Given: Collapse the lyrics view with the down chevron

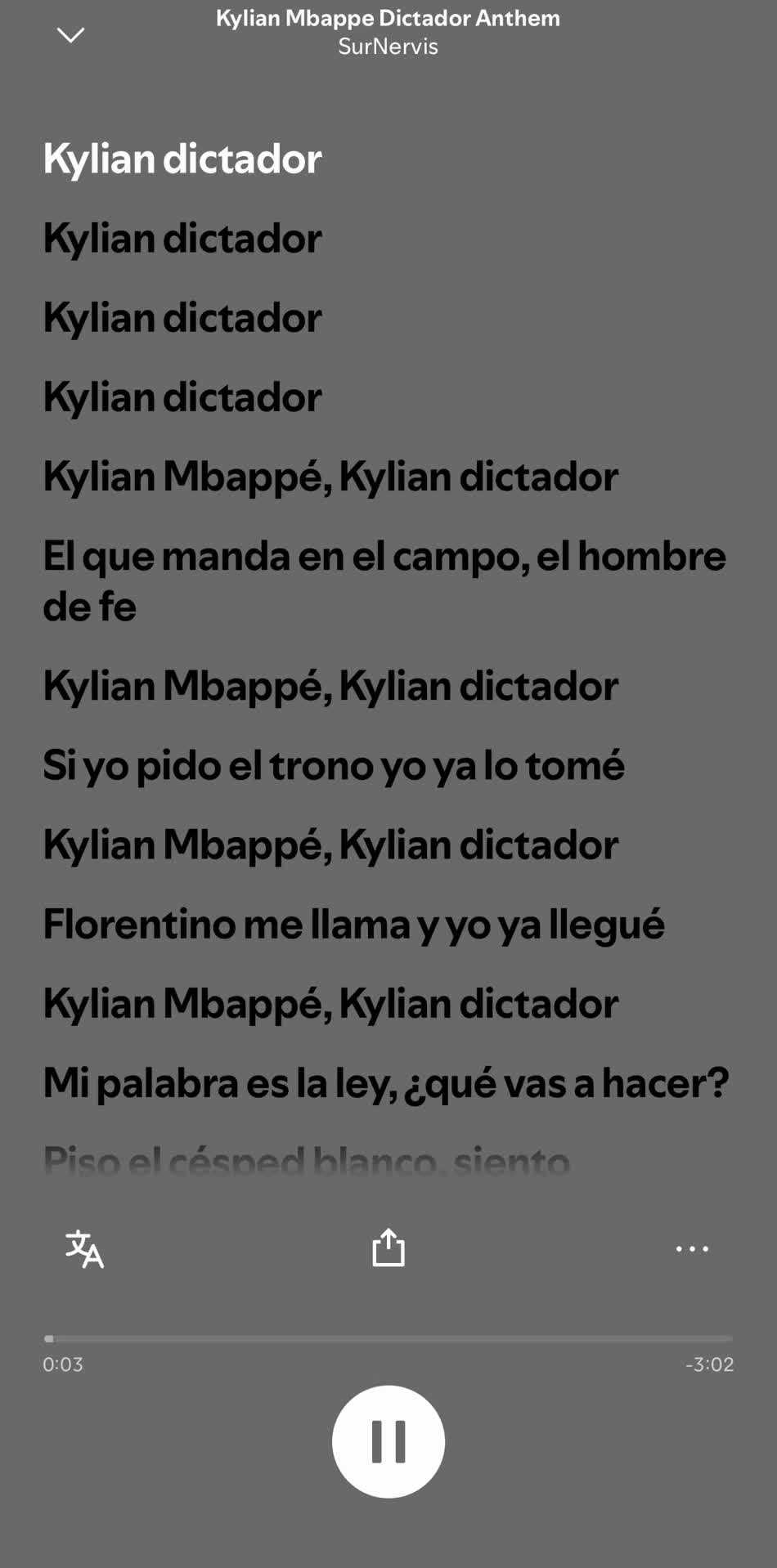Looking at the screenshot, I should tap(70, 34).
